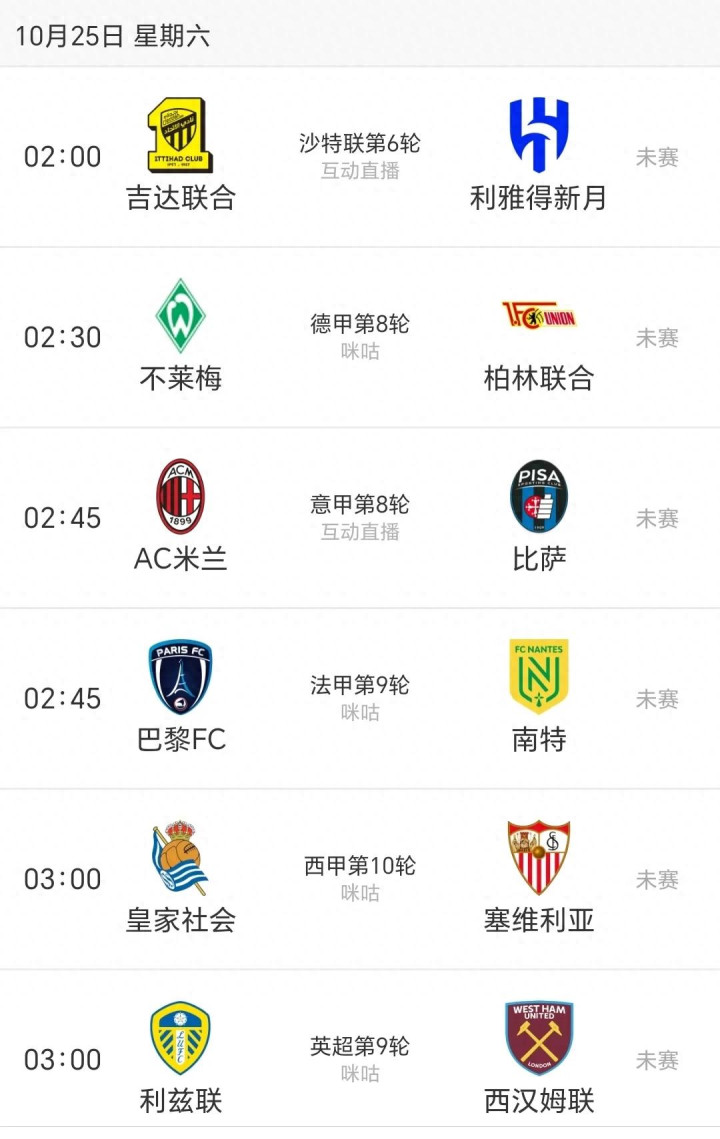View the 利兹联 vs 西汉姆联 fixture
This screenshot has width=720, height=1139.
click(x=360, y=1059)
